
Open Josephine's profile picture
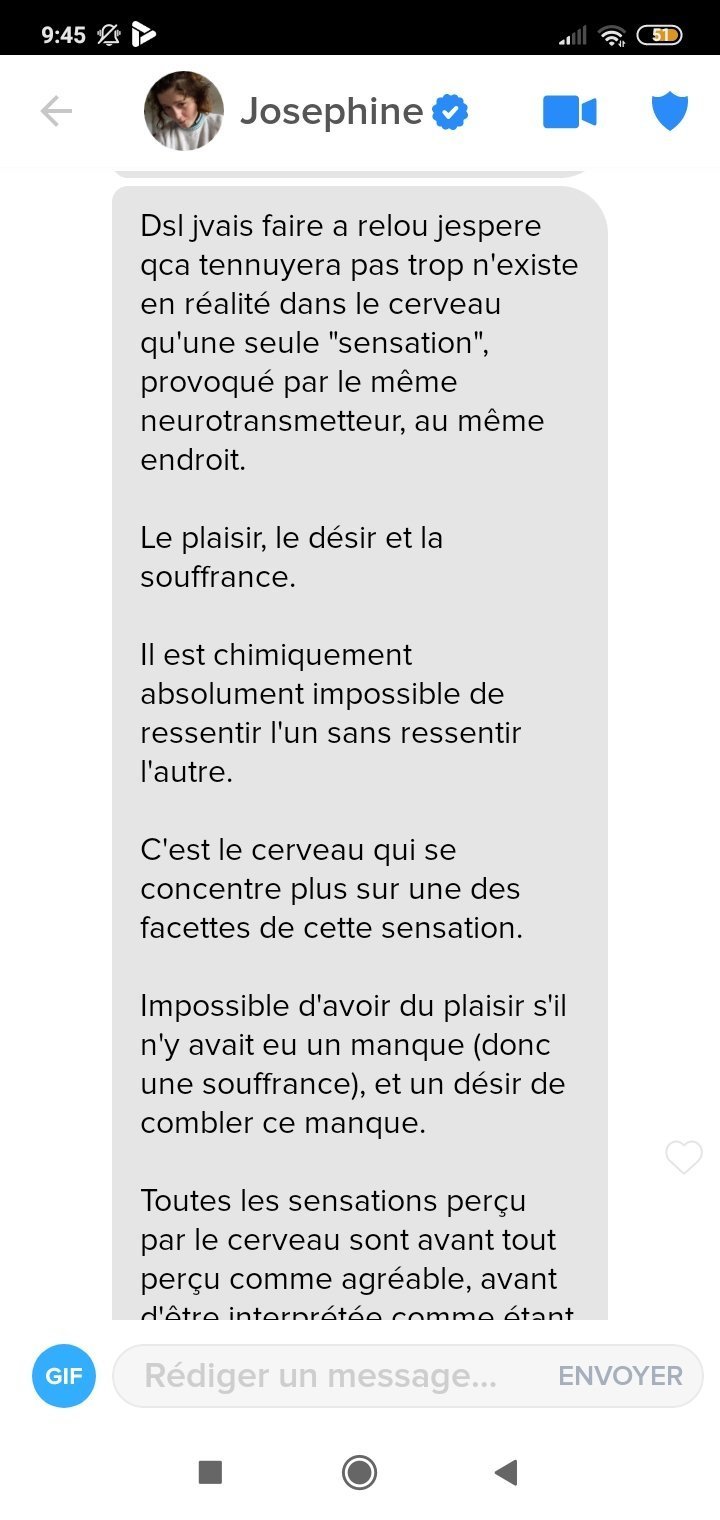[x=184, y=111]
